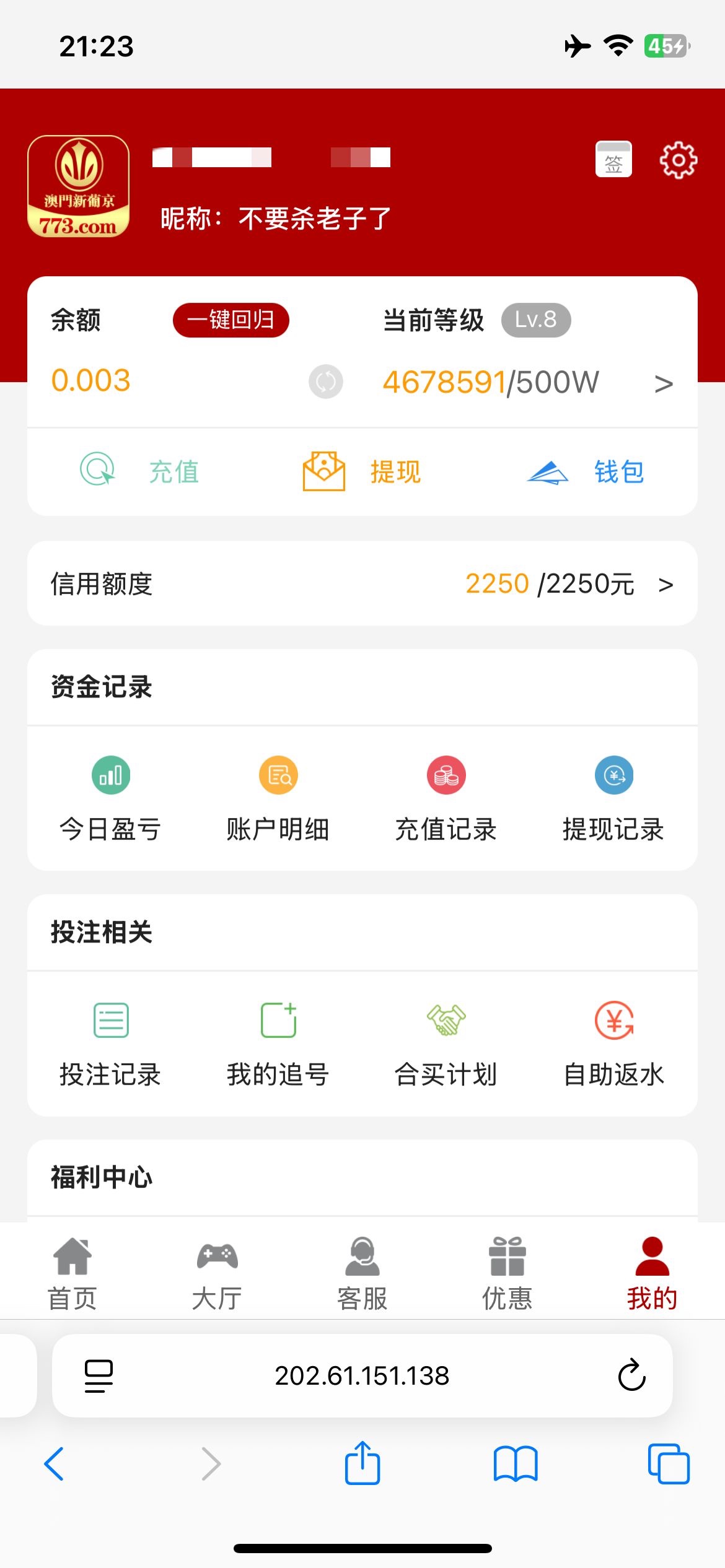The height and width of the screenshot is (1568, 725).
Task: Open 今日盈亏
Action: click(x=111, y=799)
